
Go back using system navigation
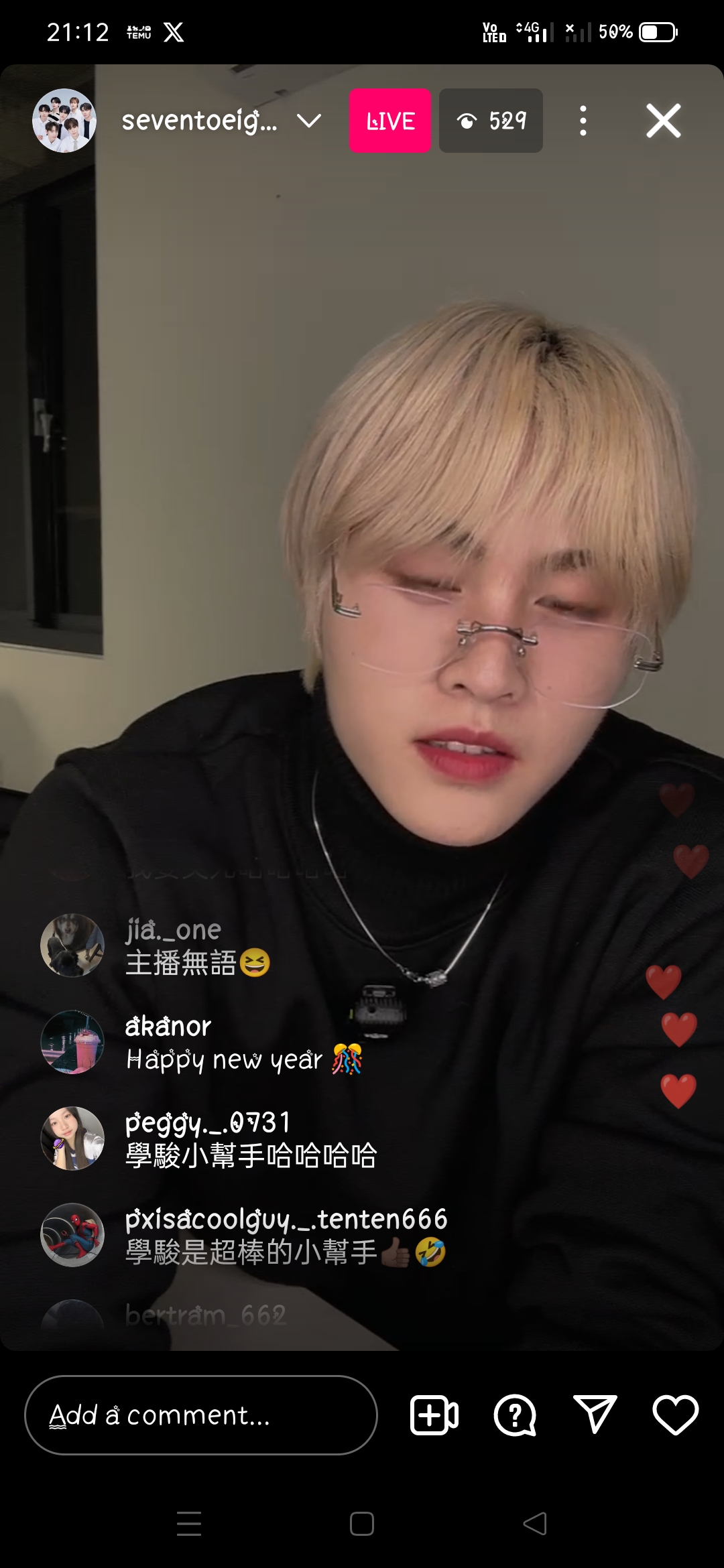click(535, 1524)
